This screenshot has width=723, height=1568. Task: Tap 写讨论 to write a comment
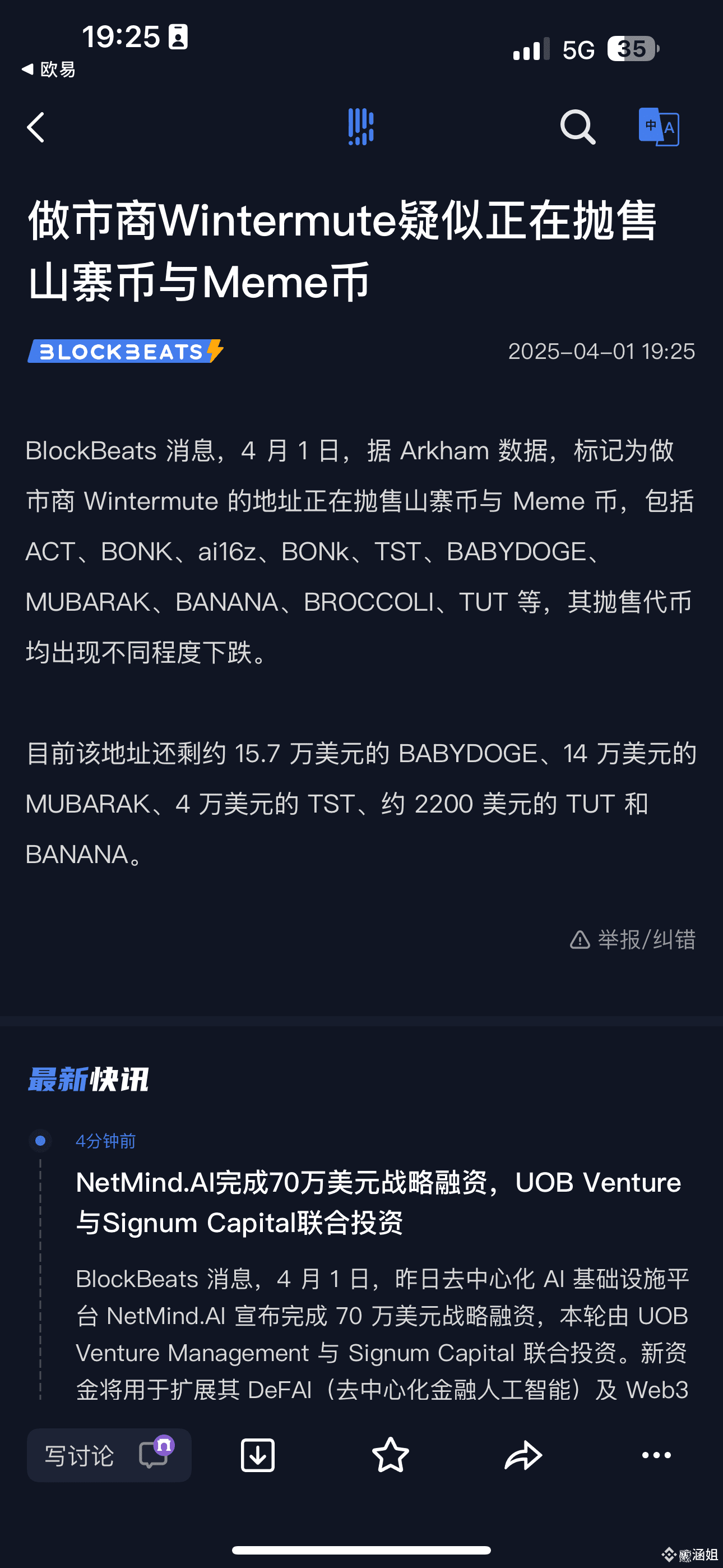pos(80,1455)
